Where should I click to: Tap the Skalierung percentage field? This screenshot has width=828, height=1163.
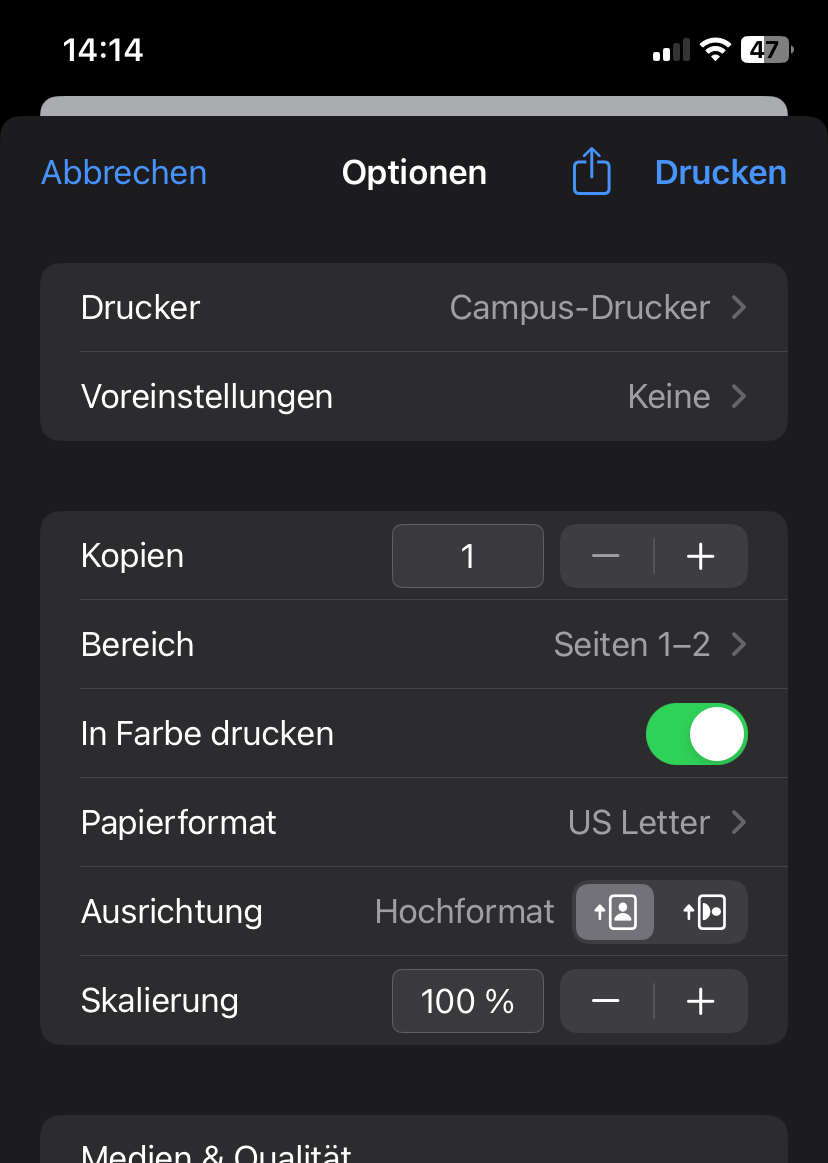point(468,1001)
